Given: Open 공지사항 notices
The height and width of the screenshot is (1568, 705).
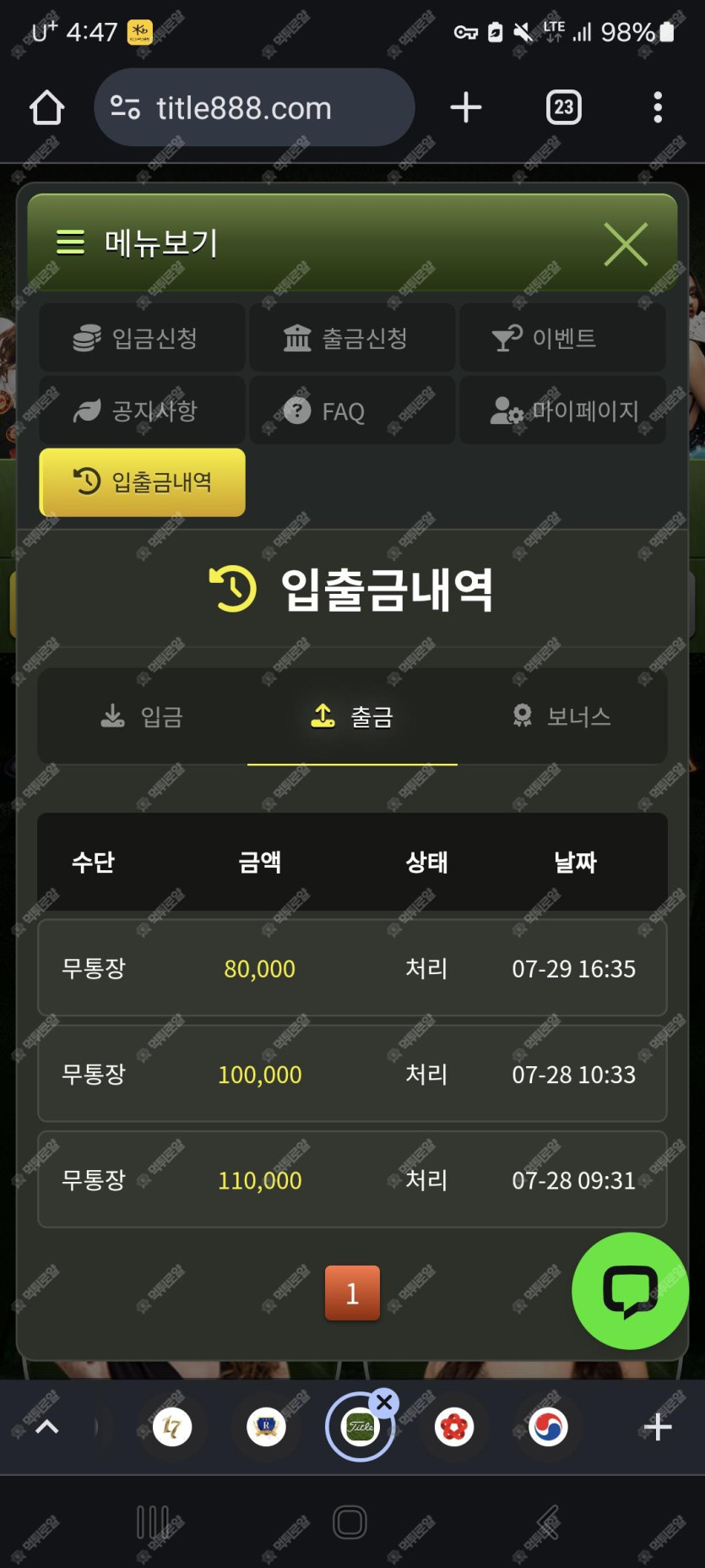Looking at the screenshot, I should [x=142, y=411].
